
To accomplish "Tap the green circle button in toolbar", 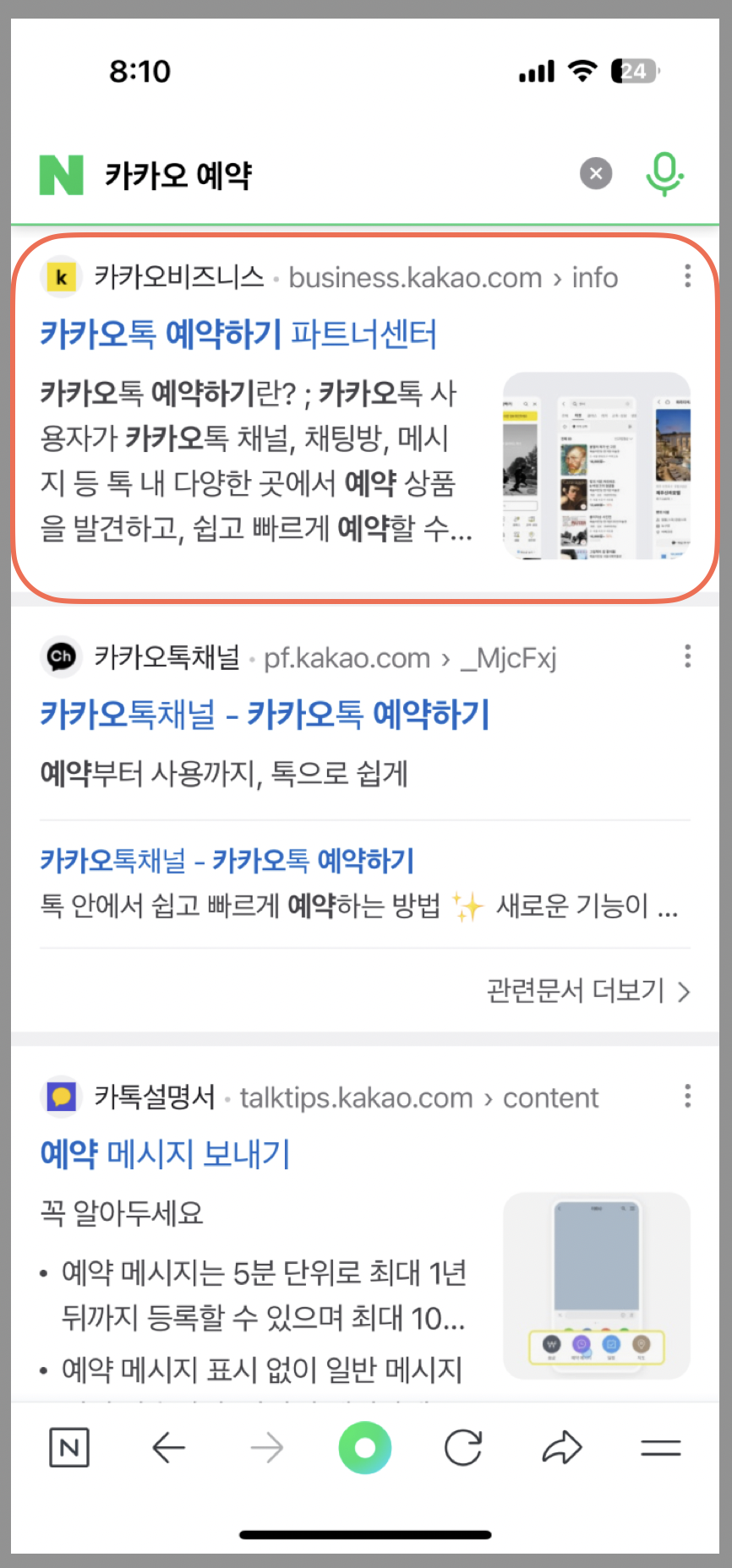I will pos(365,1448).
